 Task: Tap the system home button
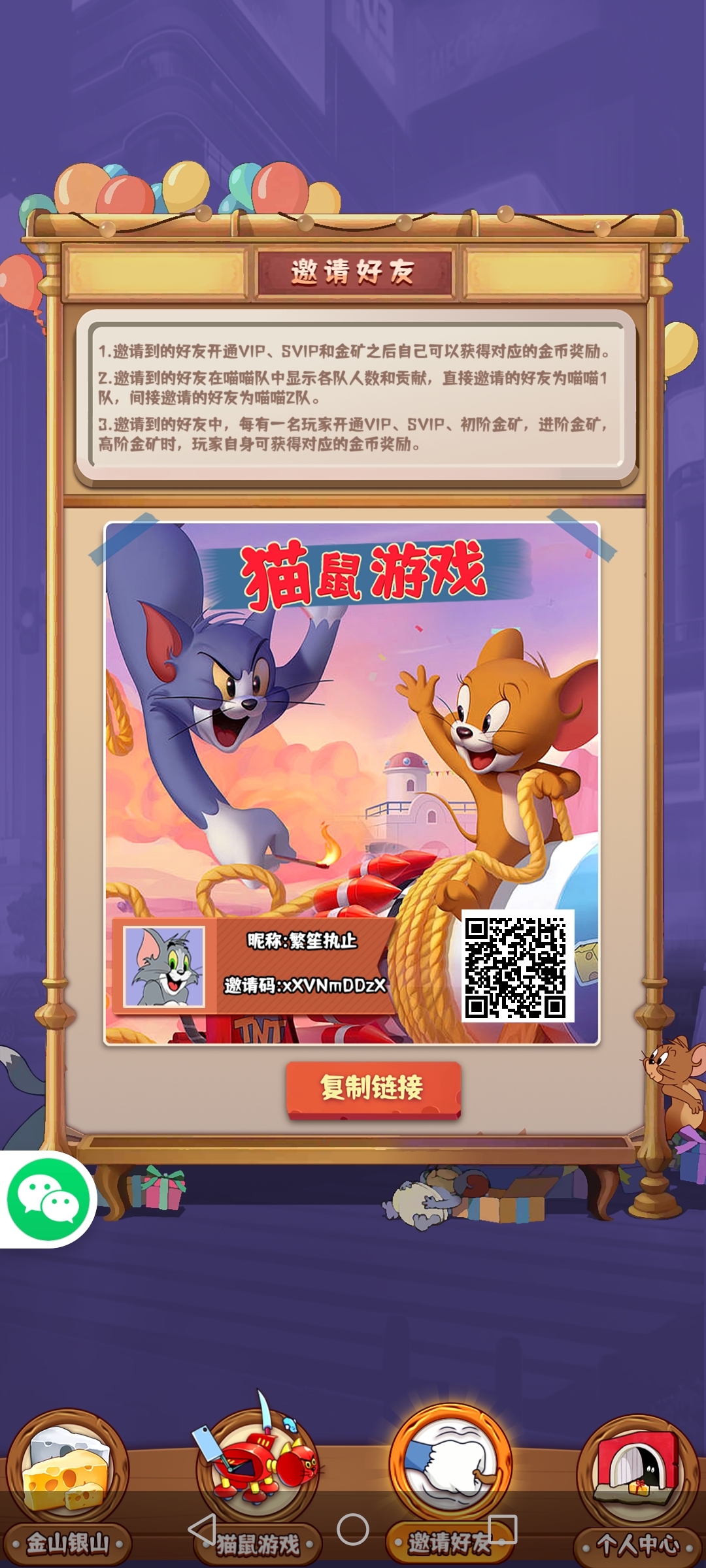pos(353,1529)
